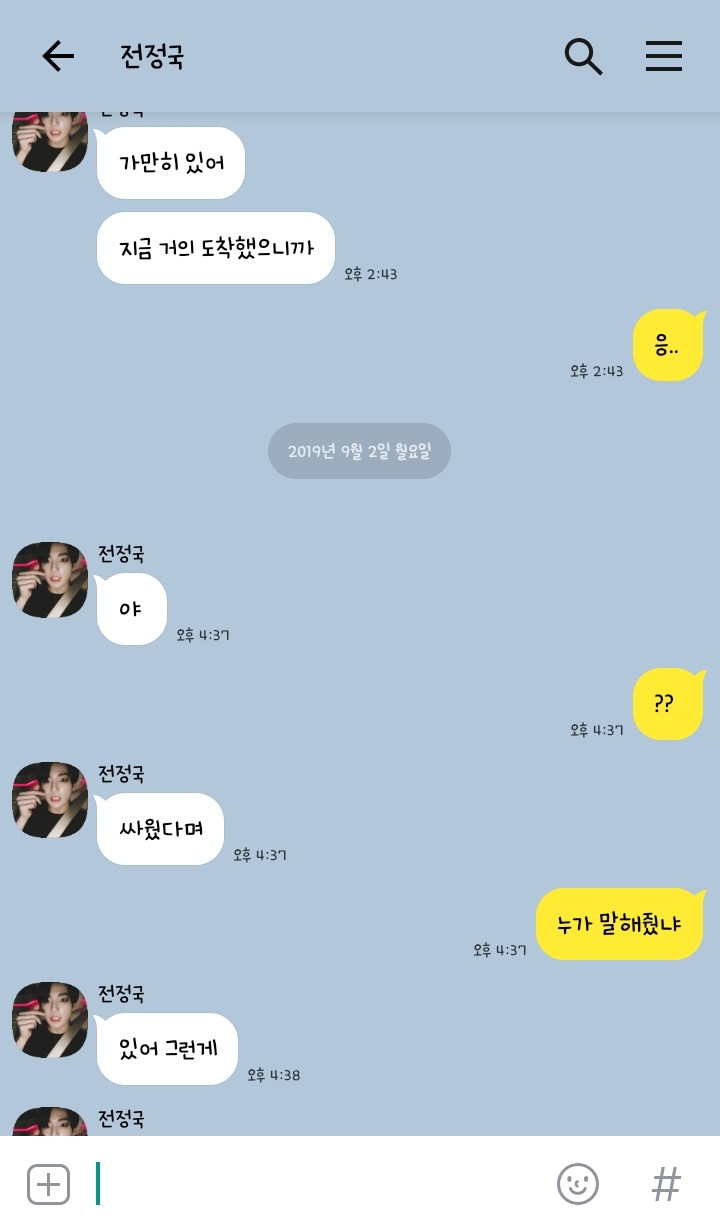
Task: Open the emoticon picker
Action: coord(577,1184)
